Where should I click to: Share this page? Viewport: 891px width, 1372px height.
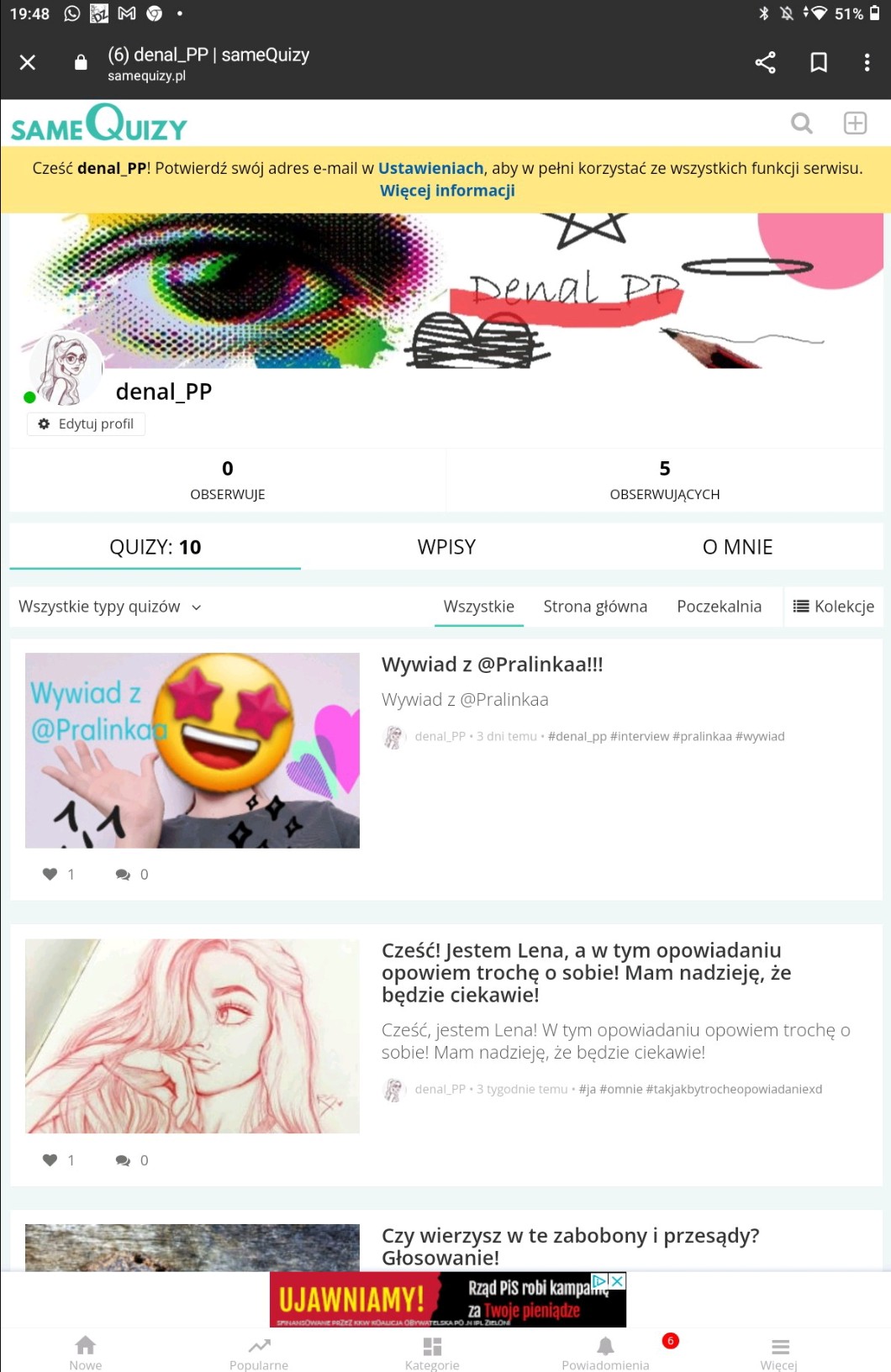[x=765, y=62]
